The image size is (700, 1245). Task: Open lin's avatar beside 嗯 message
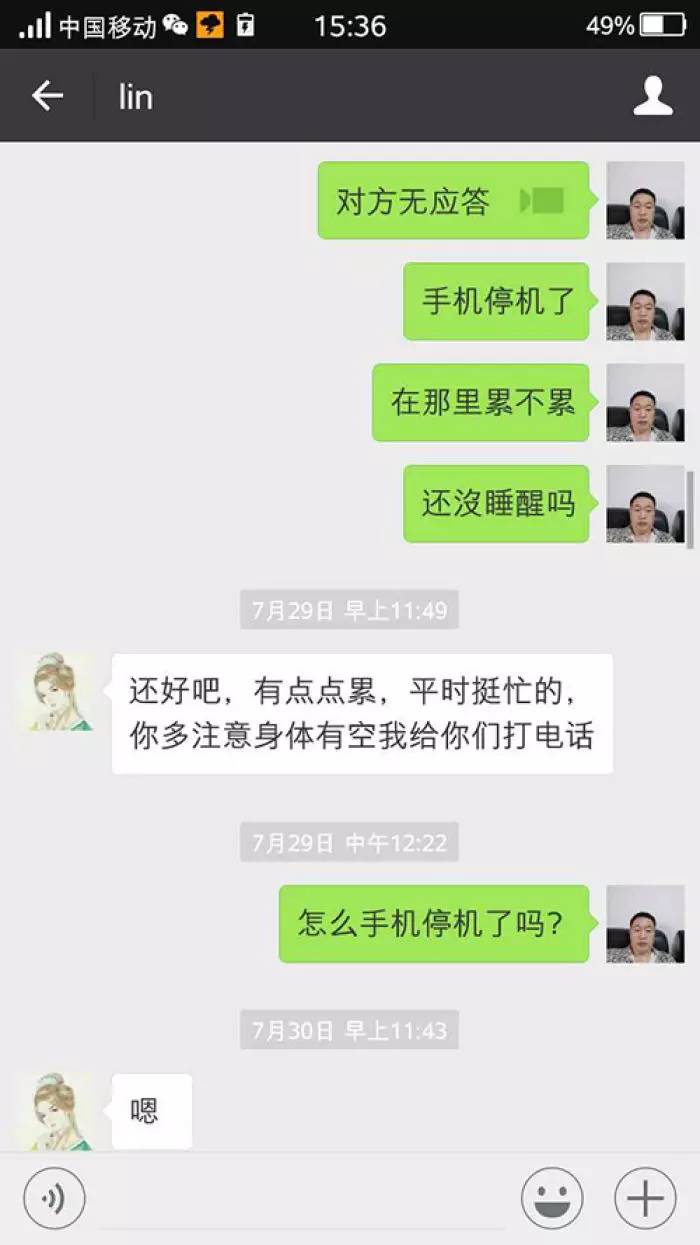[x=54, y=1111]
